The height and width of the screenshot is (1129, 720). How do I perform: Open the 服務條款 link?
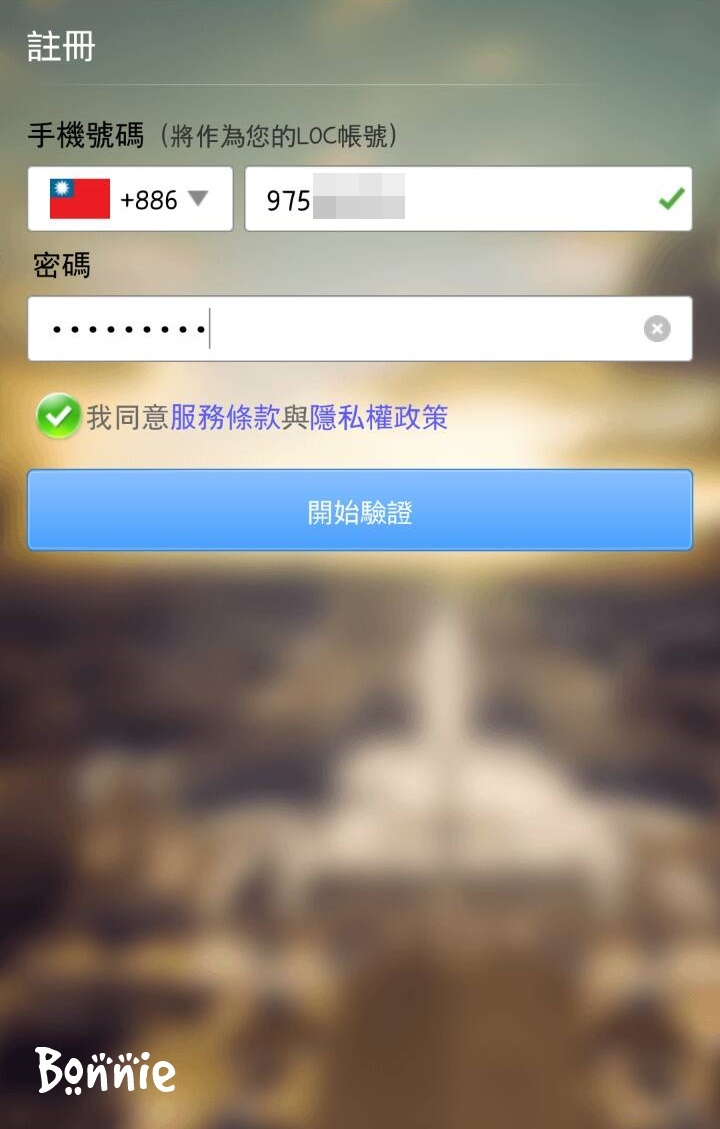tap(225, 417)
